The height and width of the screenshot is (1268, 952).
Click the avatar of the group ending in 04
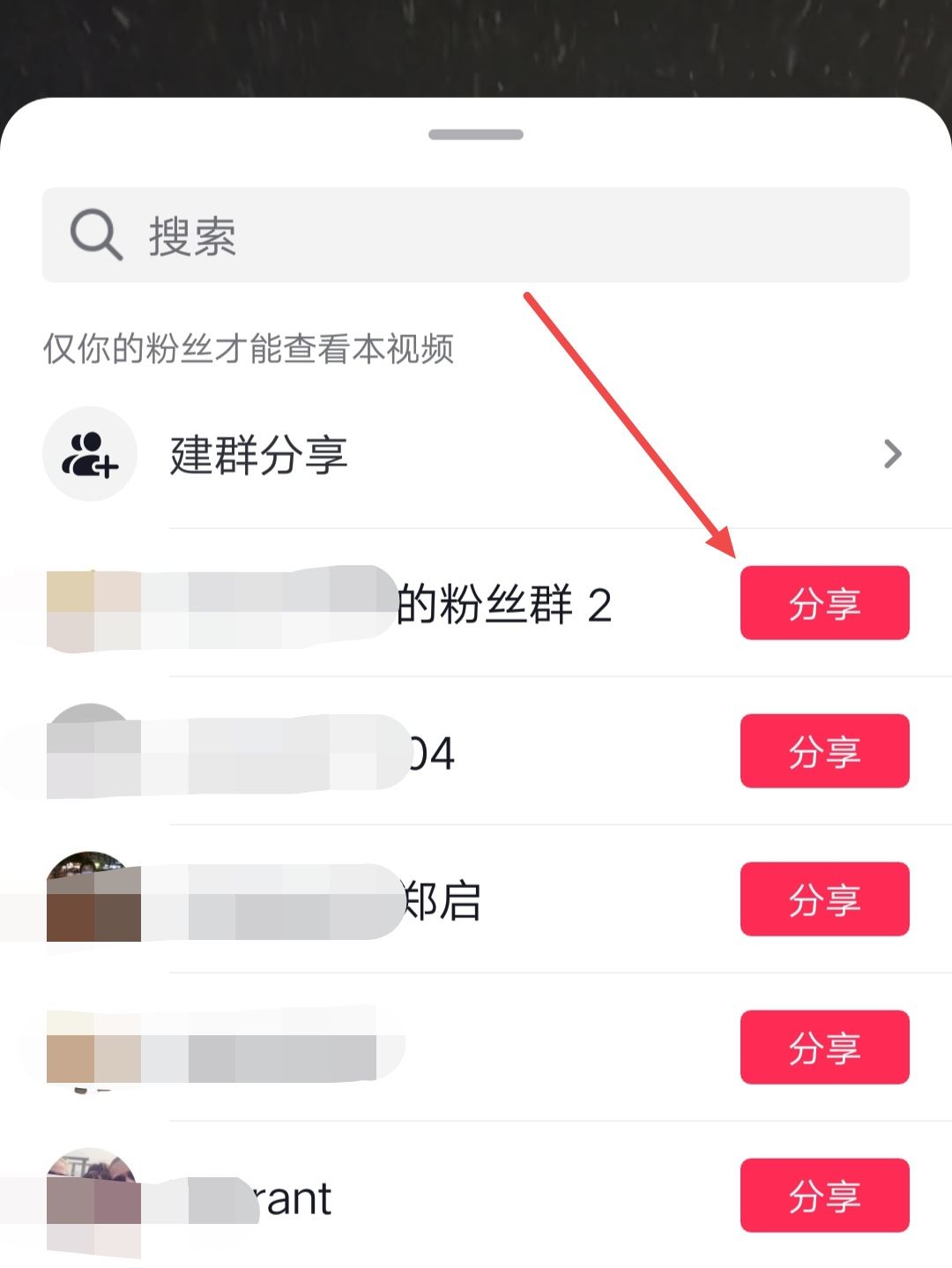pos(88,750)
